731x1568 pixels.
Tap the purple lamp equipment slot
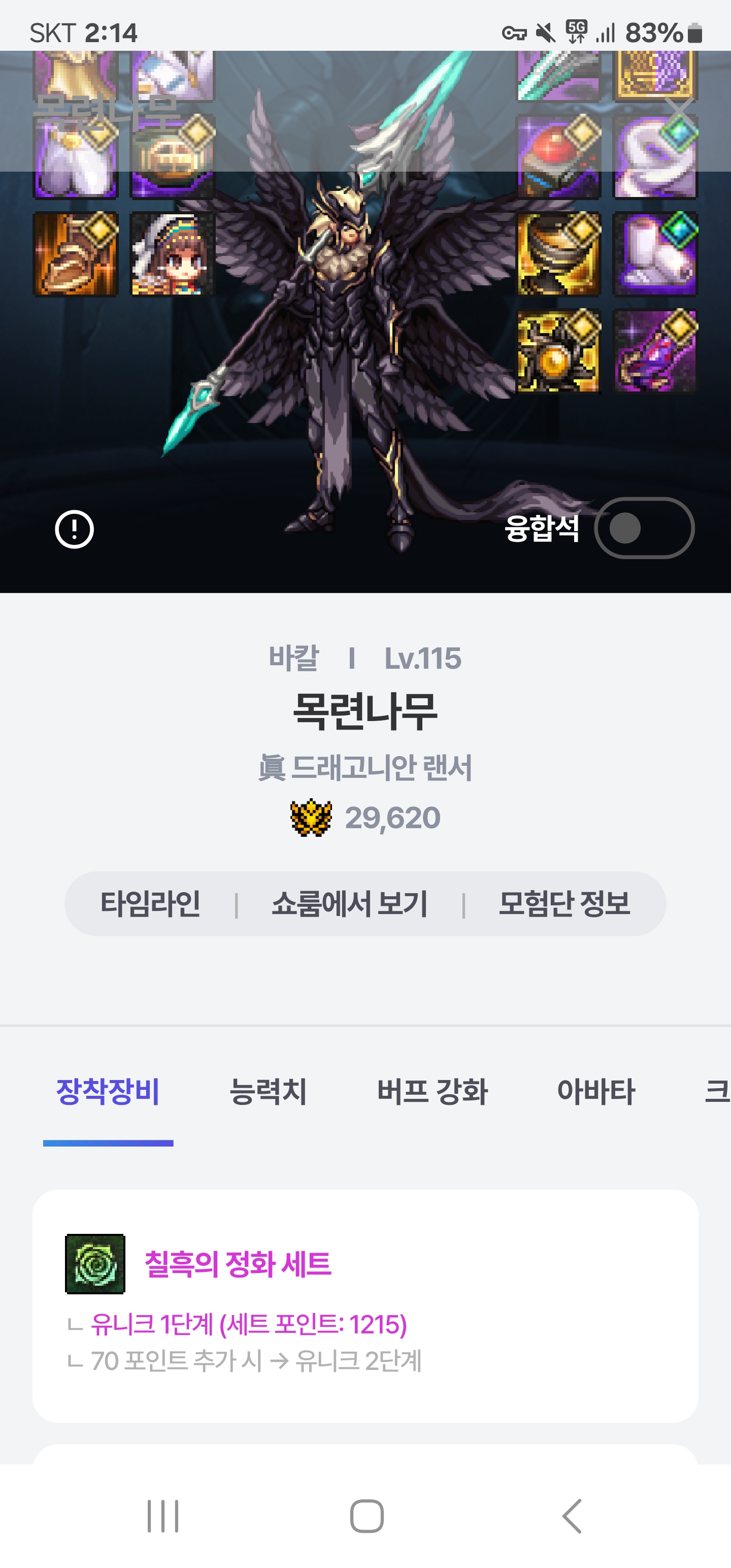[655, 351]
